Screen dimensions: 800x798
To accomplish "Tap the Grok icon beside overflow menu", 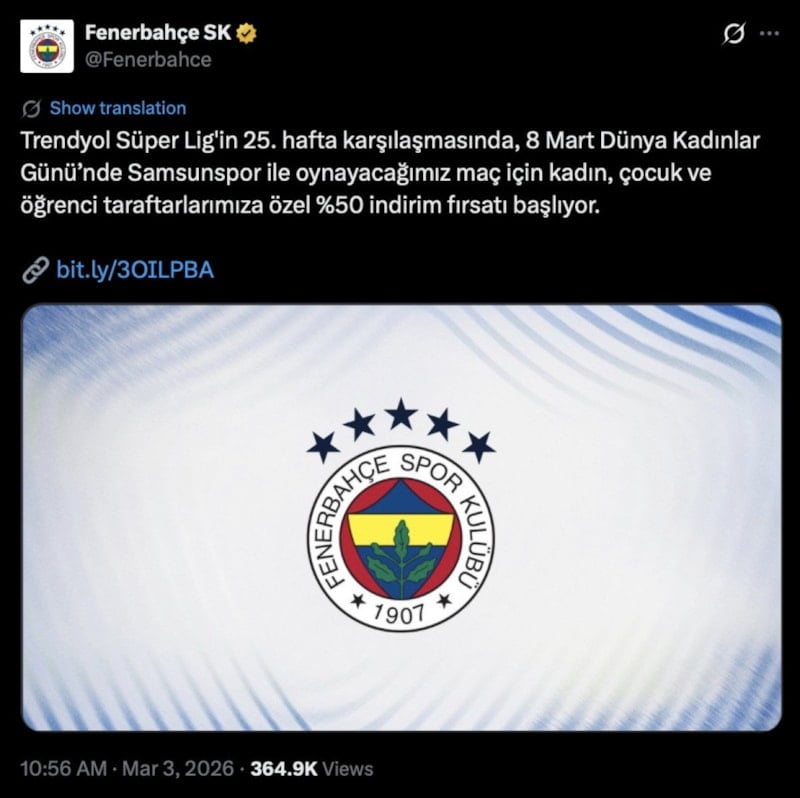I will click(733, 33).
